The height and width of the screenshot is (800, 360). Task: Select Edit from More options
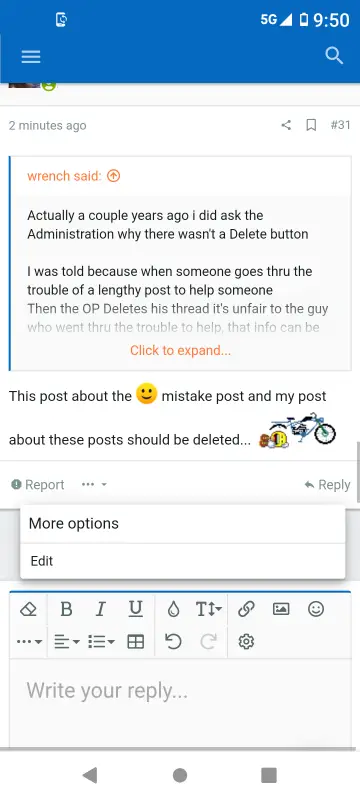183,561
